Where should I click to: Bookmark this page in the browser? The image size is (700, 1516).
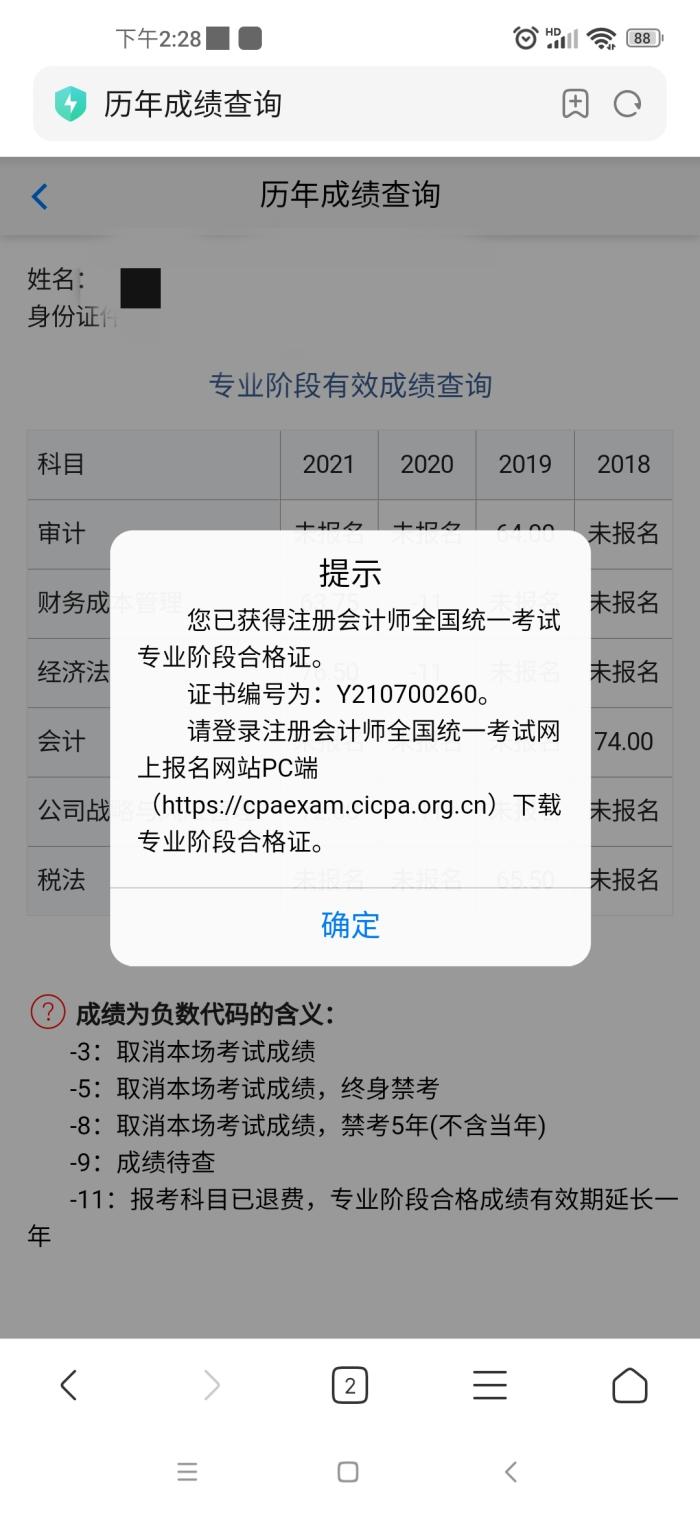pos(575,104)
